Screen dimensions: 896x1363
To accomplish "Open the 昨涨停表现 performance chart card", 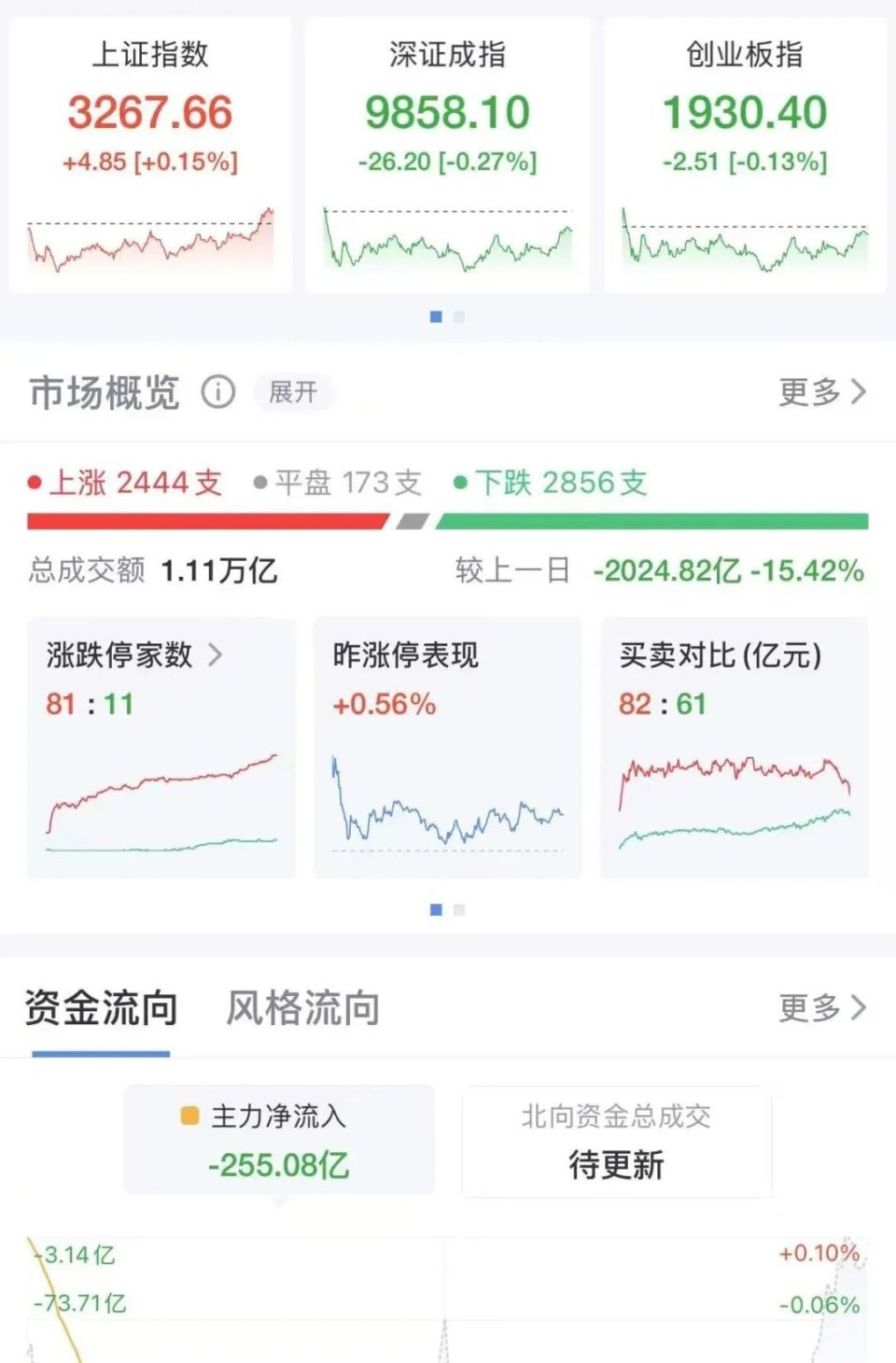I will [447, 747].
